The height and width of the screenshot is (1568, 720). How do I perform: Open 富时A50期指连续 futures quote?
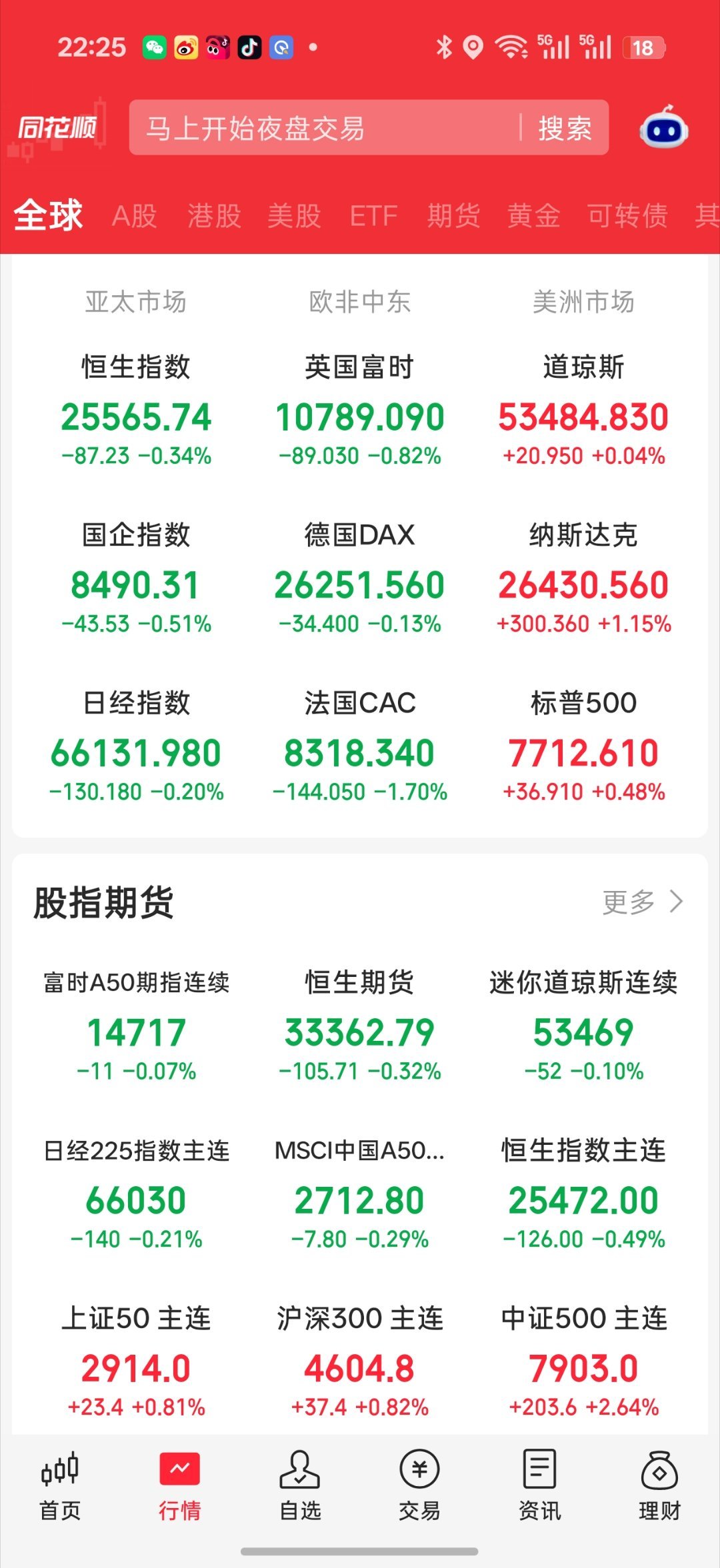[136, 1026]
